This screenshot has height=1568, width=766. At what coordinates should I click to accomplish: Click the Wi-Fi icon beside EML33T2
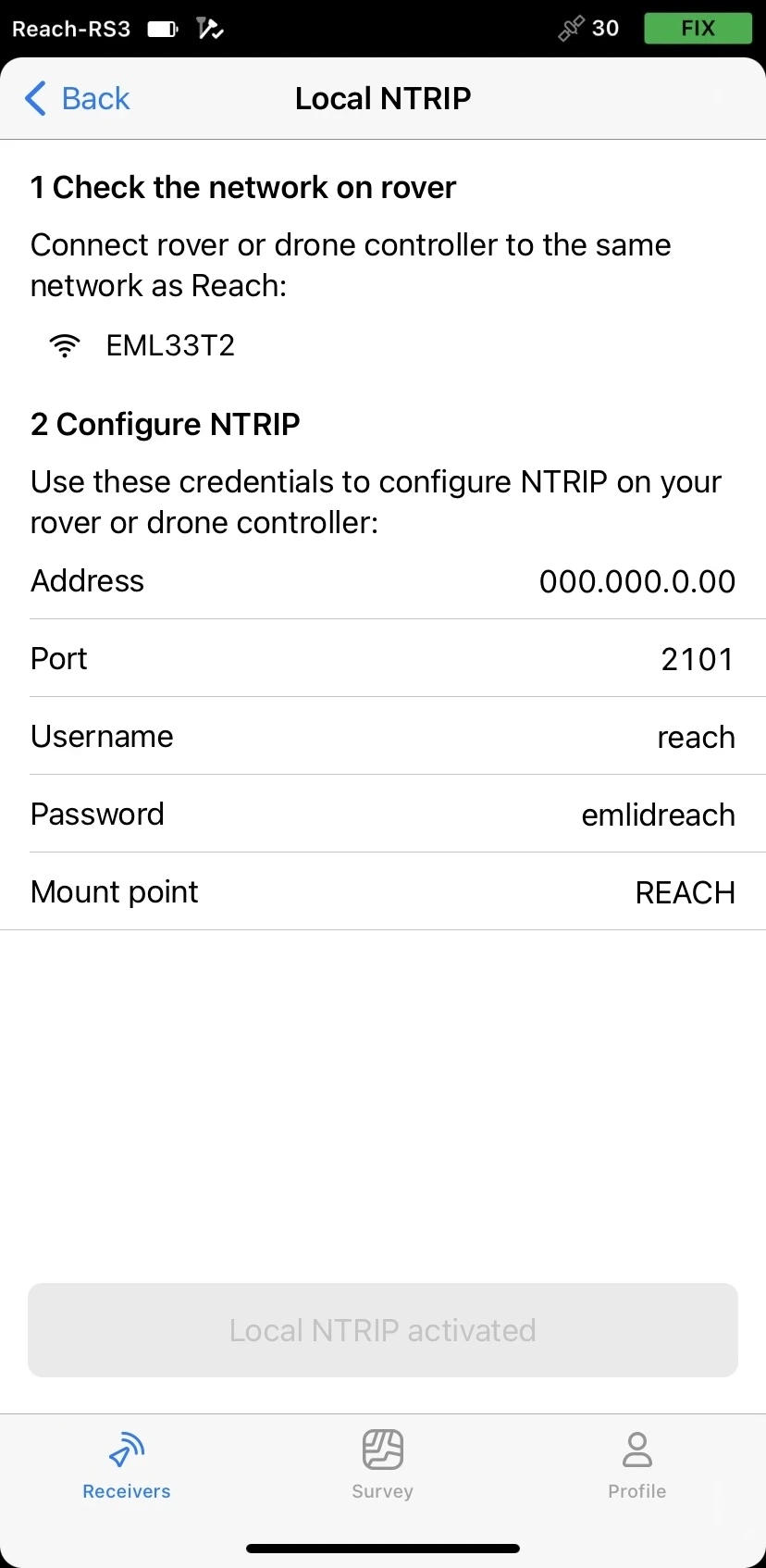click(x=64, y=345)
